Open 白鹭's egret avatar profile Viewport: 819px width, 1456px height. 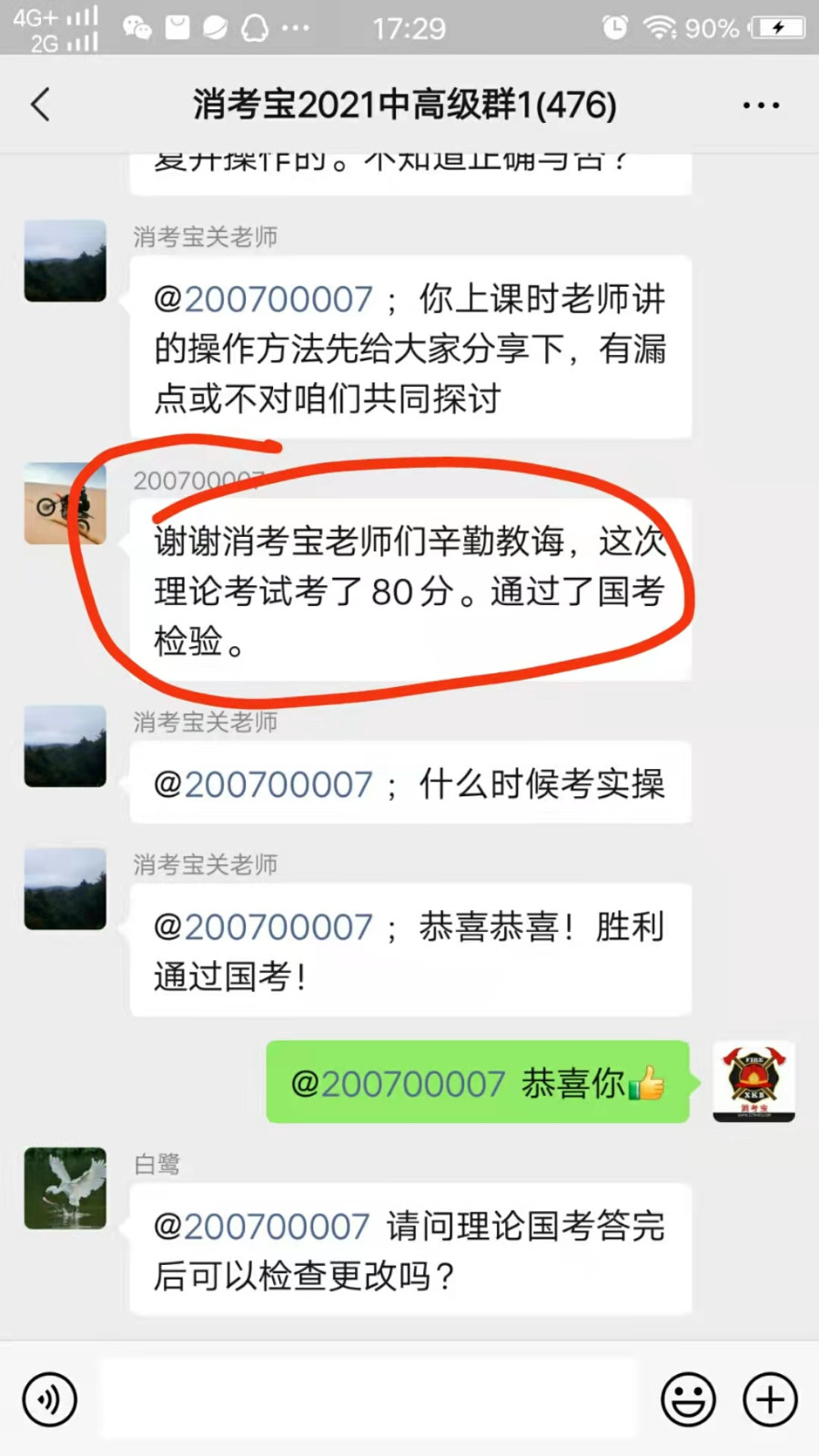coord(65,1188)
